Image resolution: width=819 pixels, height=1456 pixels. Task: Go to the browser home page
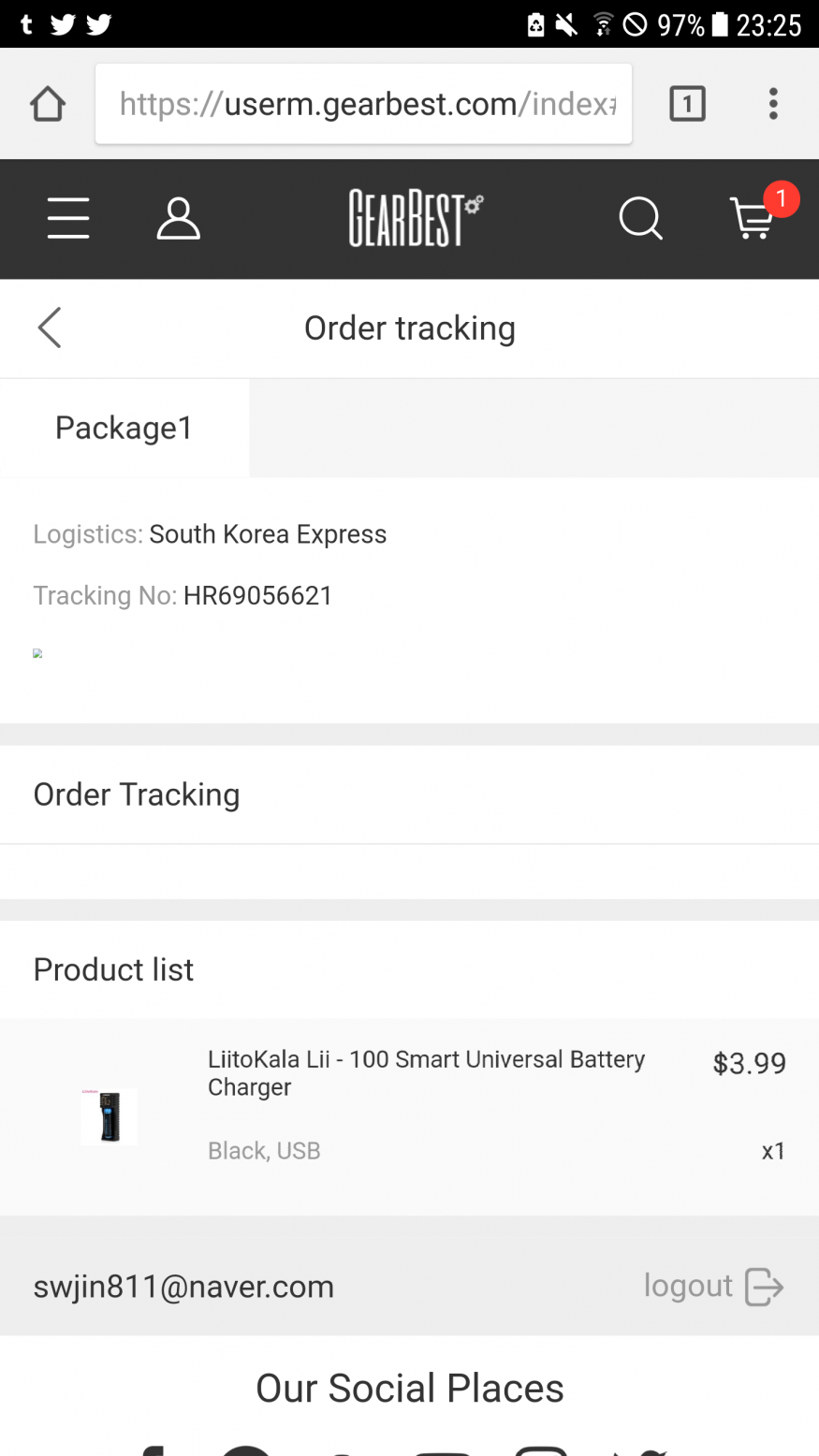point(48,104)
